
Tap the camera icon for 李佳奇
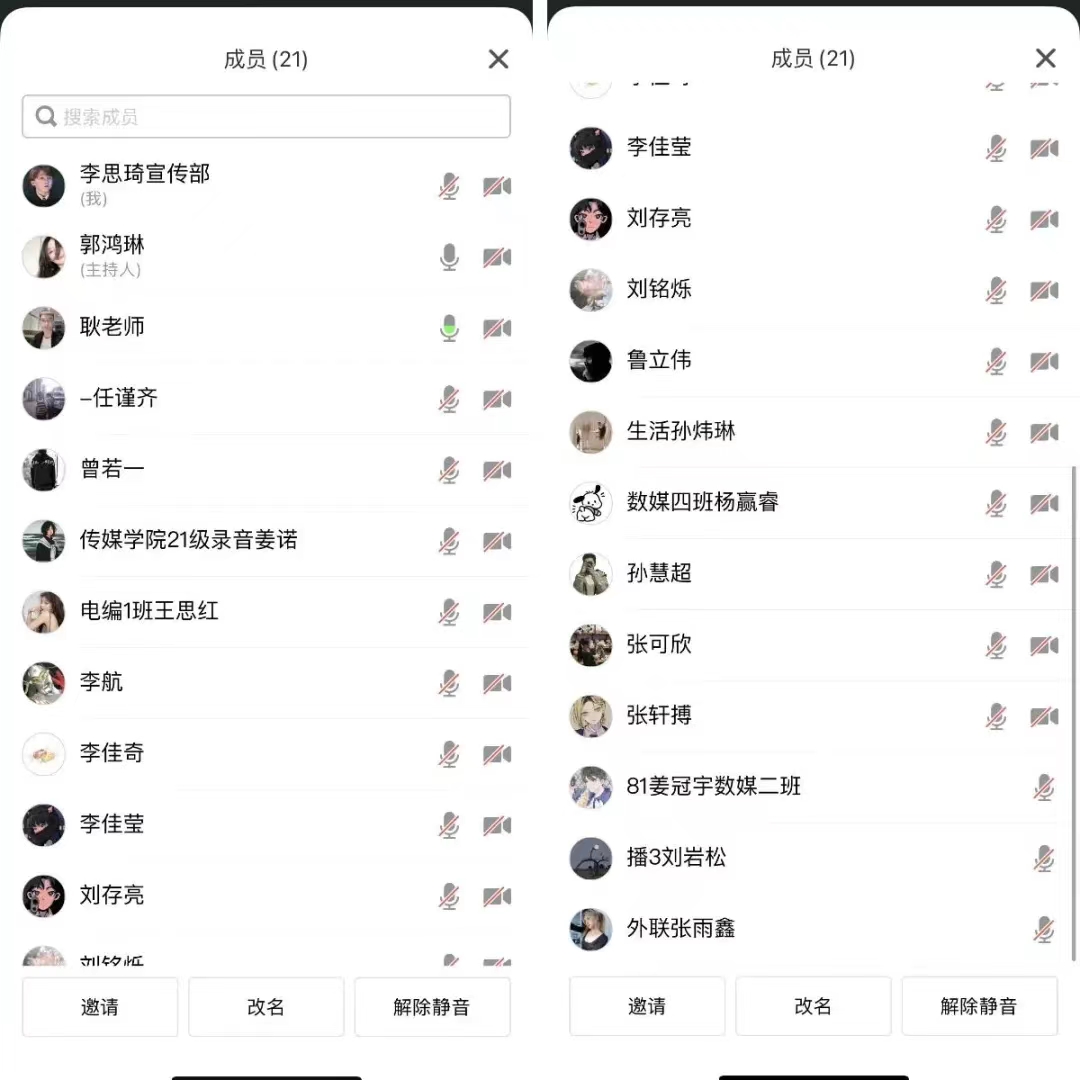(497, 754)
